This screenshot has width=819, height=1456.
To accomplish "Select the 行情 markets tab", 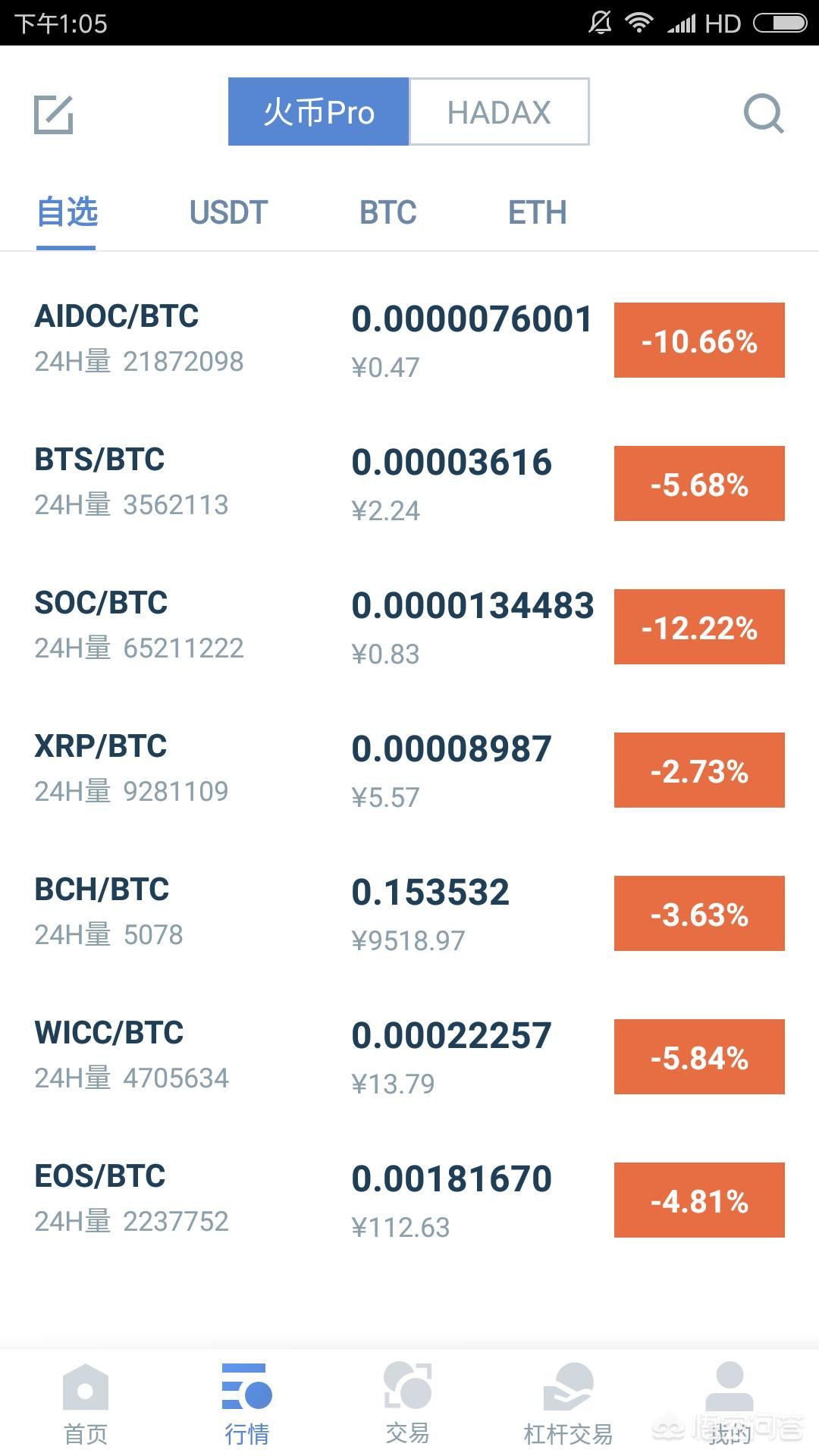I will coord(246,1403).
